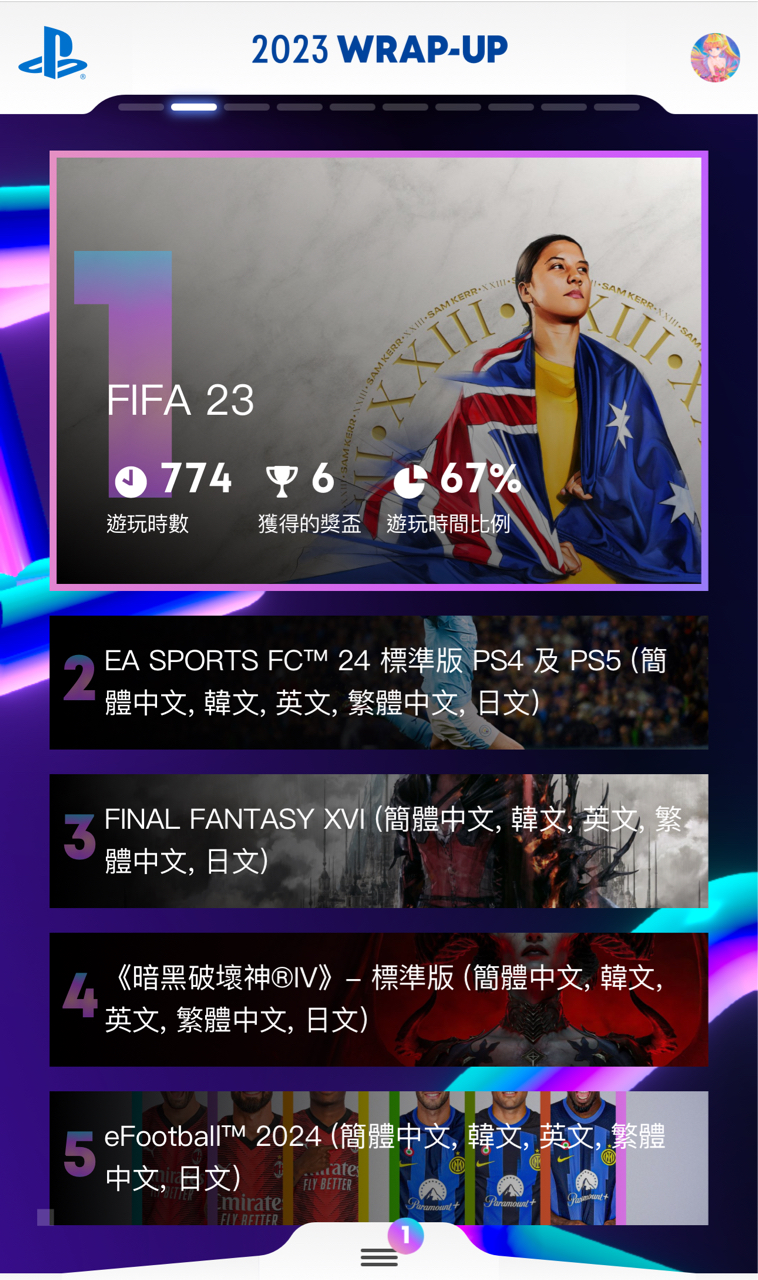Open eFootball 2024 game card
The width and height of the screenshot is (758, 1280).
(379, 1158)
